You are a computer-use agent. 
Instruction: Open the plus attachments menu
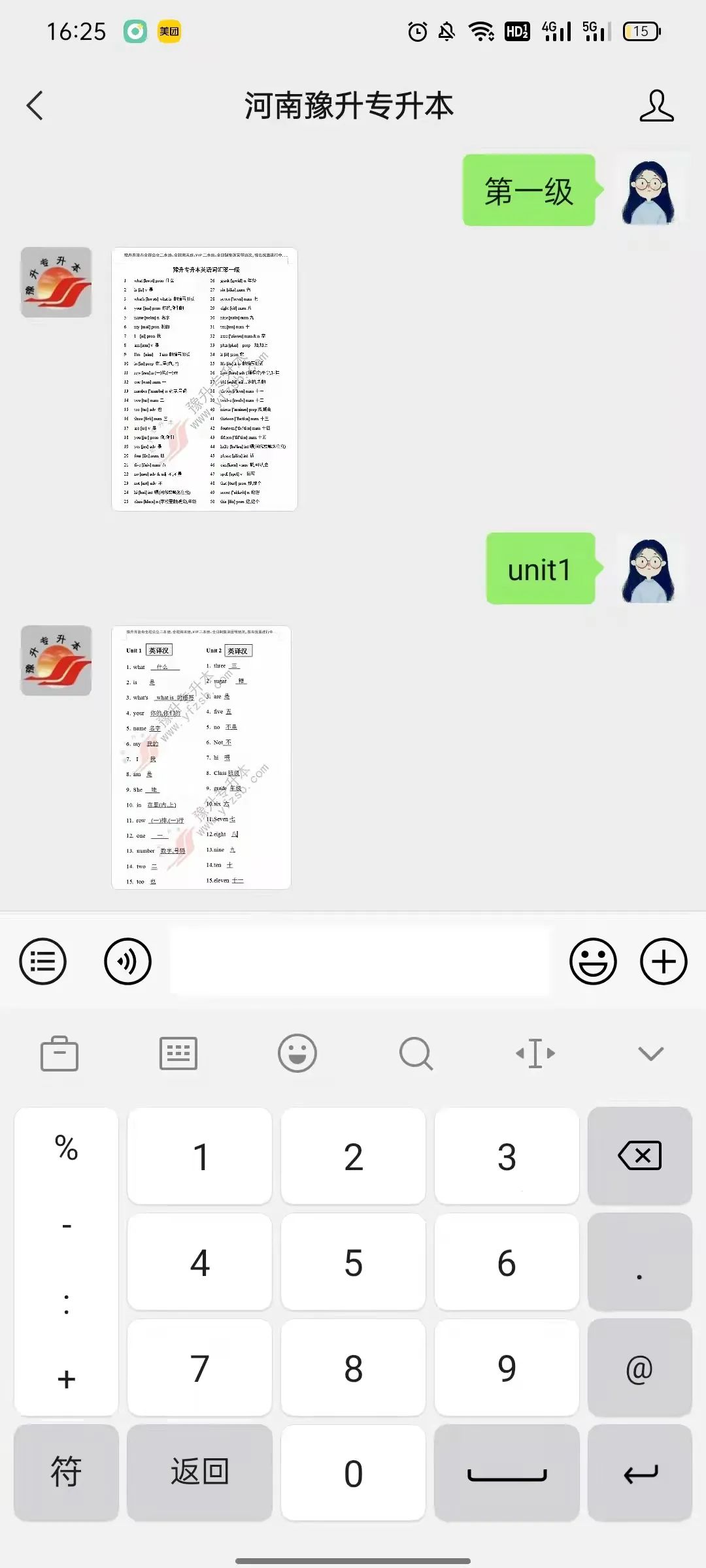(x=664, y=961)
